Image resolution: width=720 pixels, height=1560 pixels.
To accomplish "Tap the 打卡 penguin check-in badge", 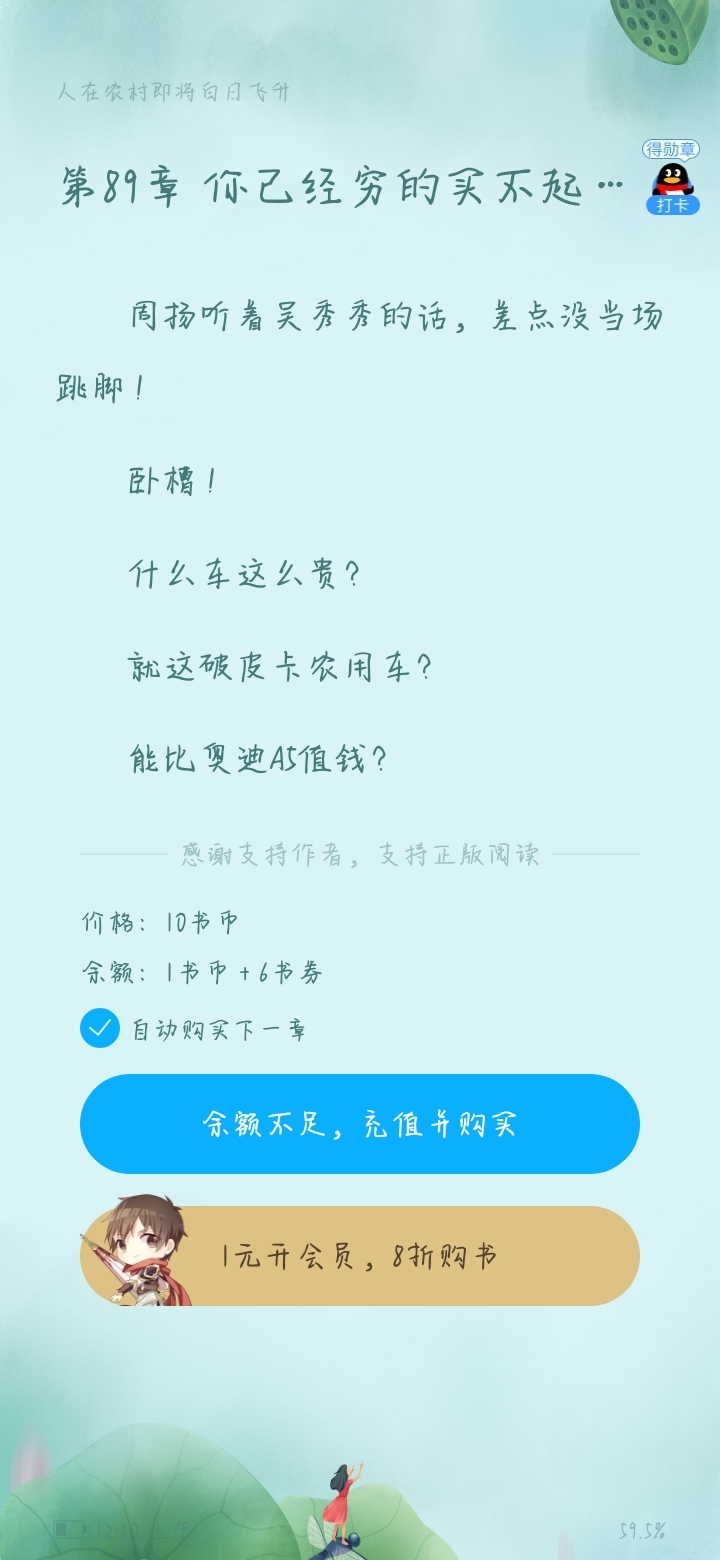I will (671, 178).
